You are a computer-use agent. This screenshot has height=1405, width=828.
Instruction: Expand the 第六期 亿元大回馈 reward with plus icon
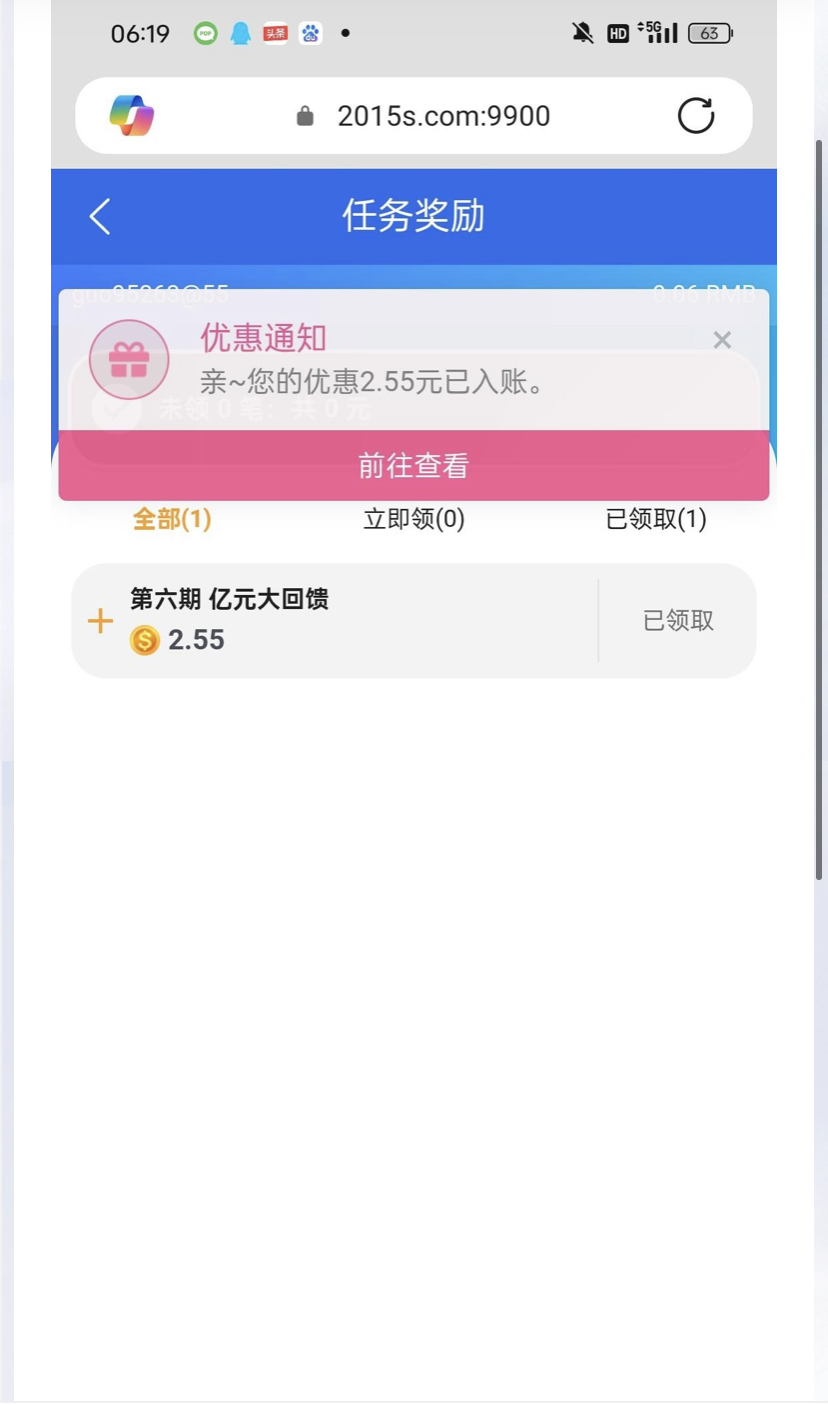click(100, 621)
